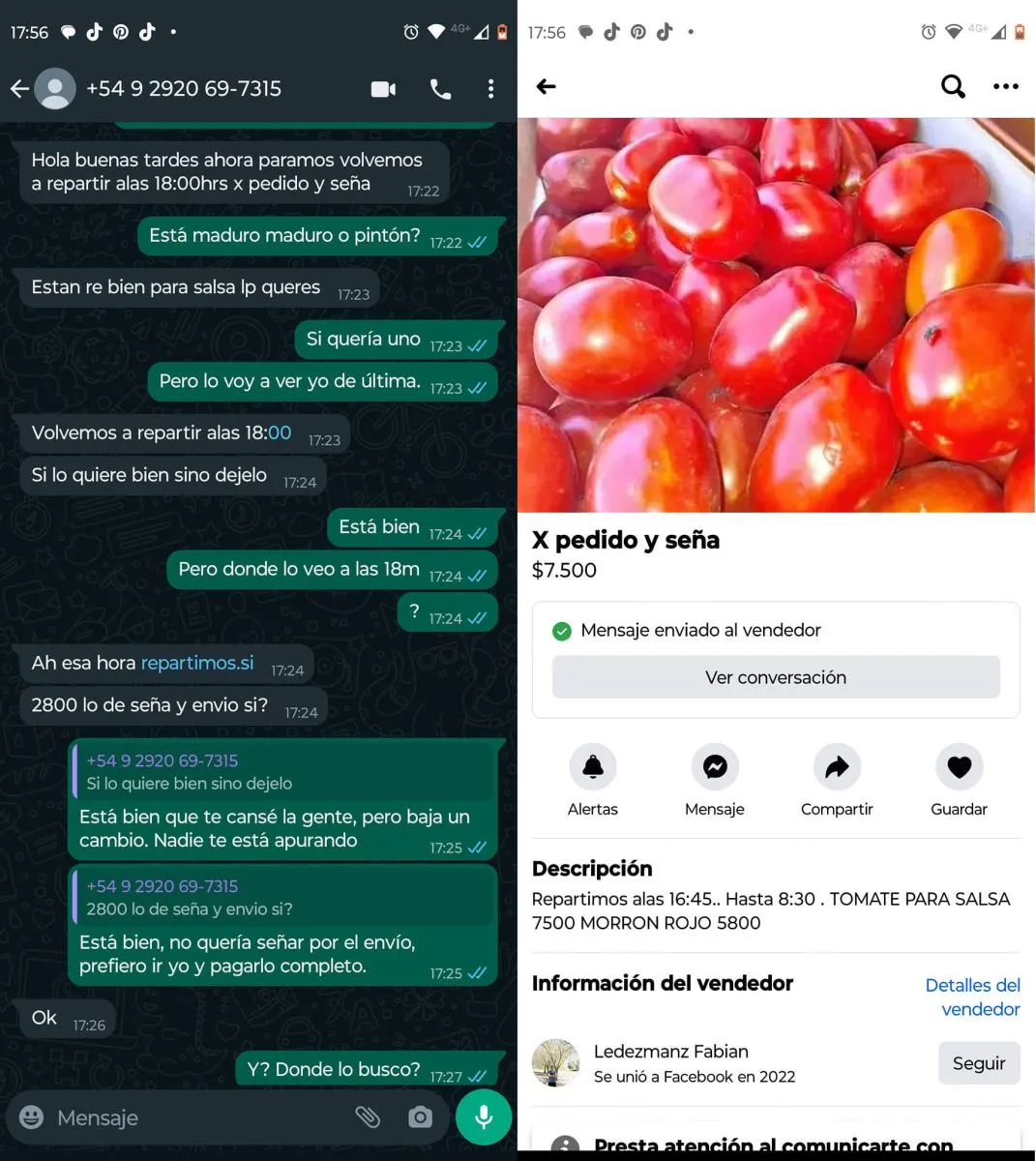Image resolution: width=1036 pixels, height=1161 pixels.
Task: Open the listing's more options menu
Action: point(1006,87)
